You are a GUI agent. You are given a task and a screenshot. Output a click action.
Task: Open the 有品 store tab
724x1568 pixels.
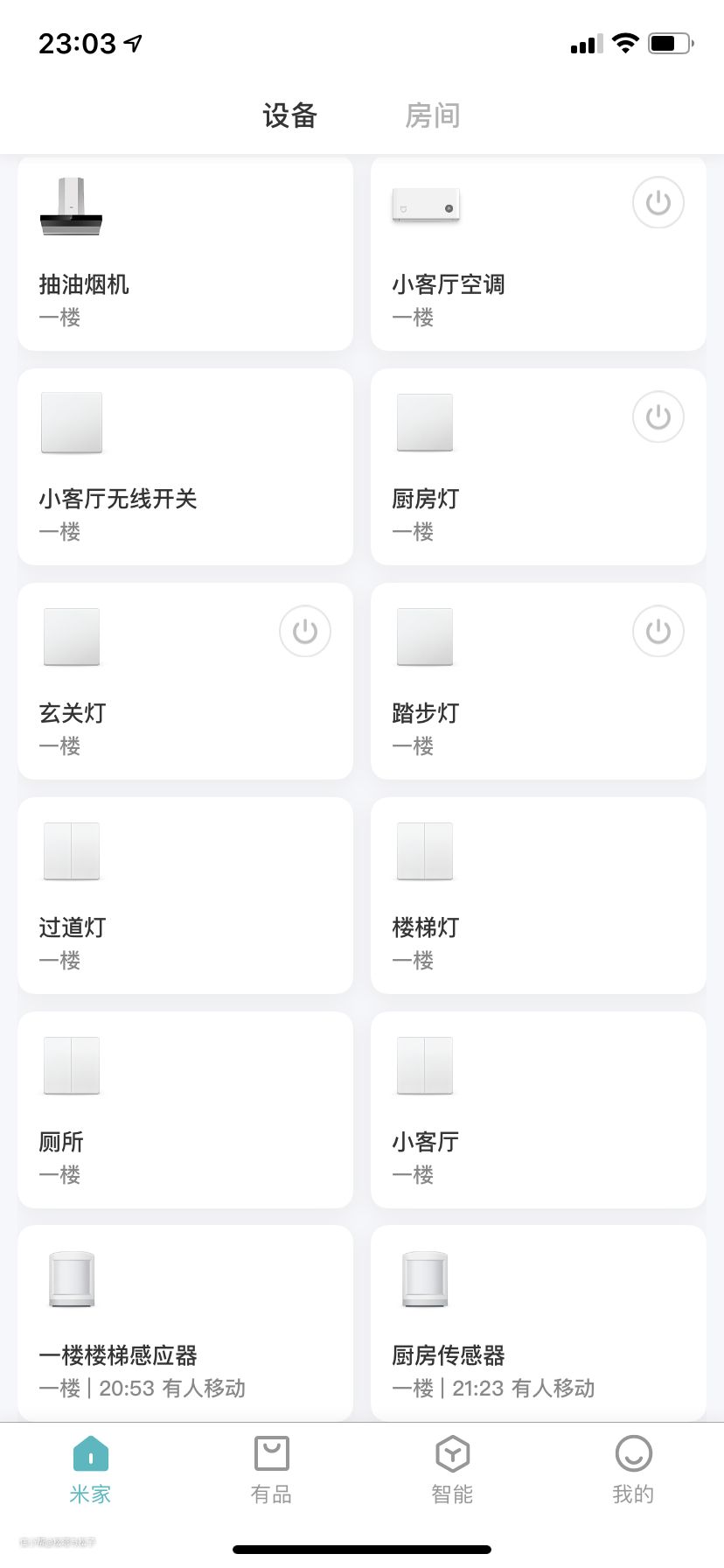[x=271, y=1470]
